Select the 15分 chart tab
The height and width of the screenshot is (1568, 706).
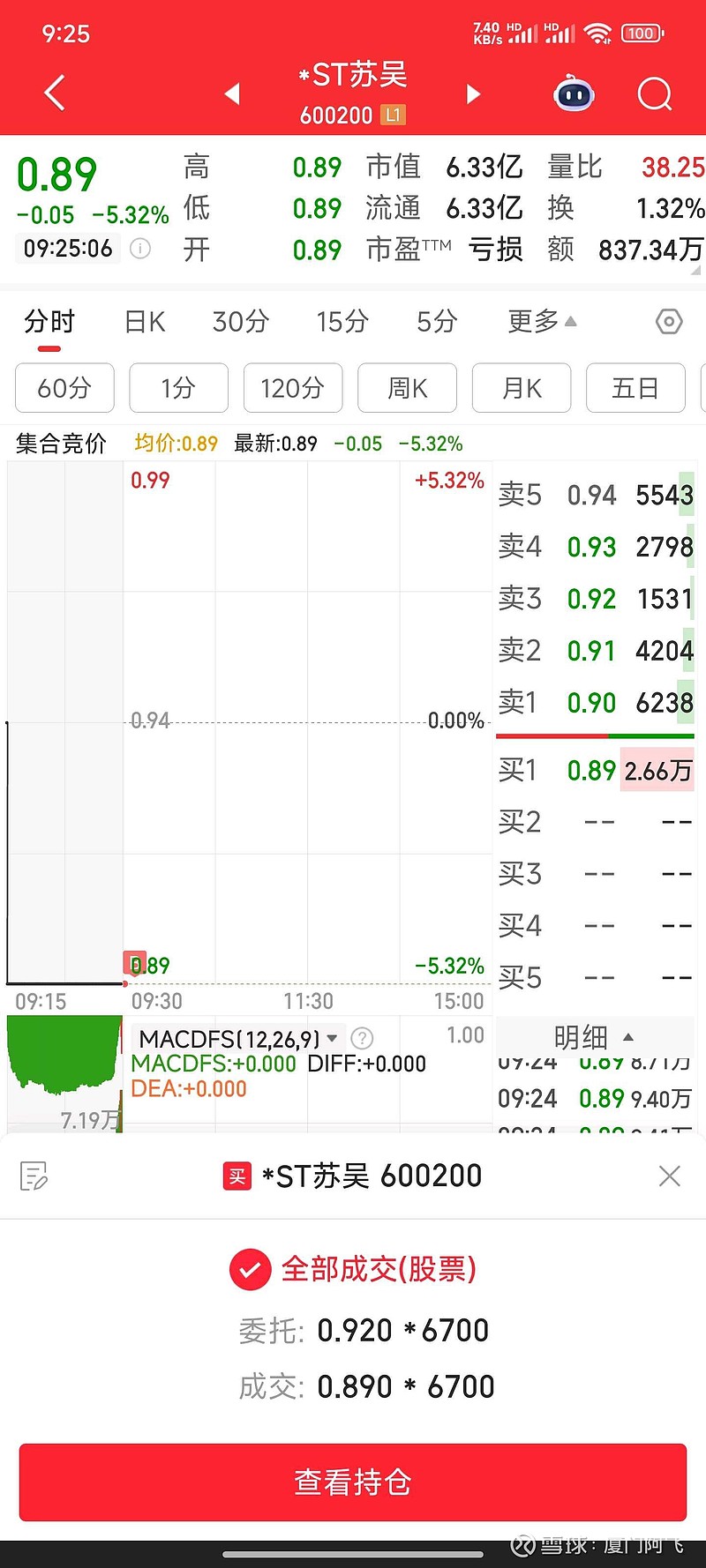coord(342,322)
